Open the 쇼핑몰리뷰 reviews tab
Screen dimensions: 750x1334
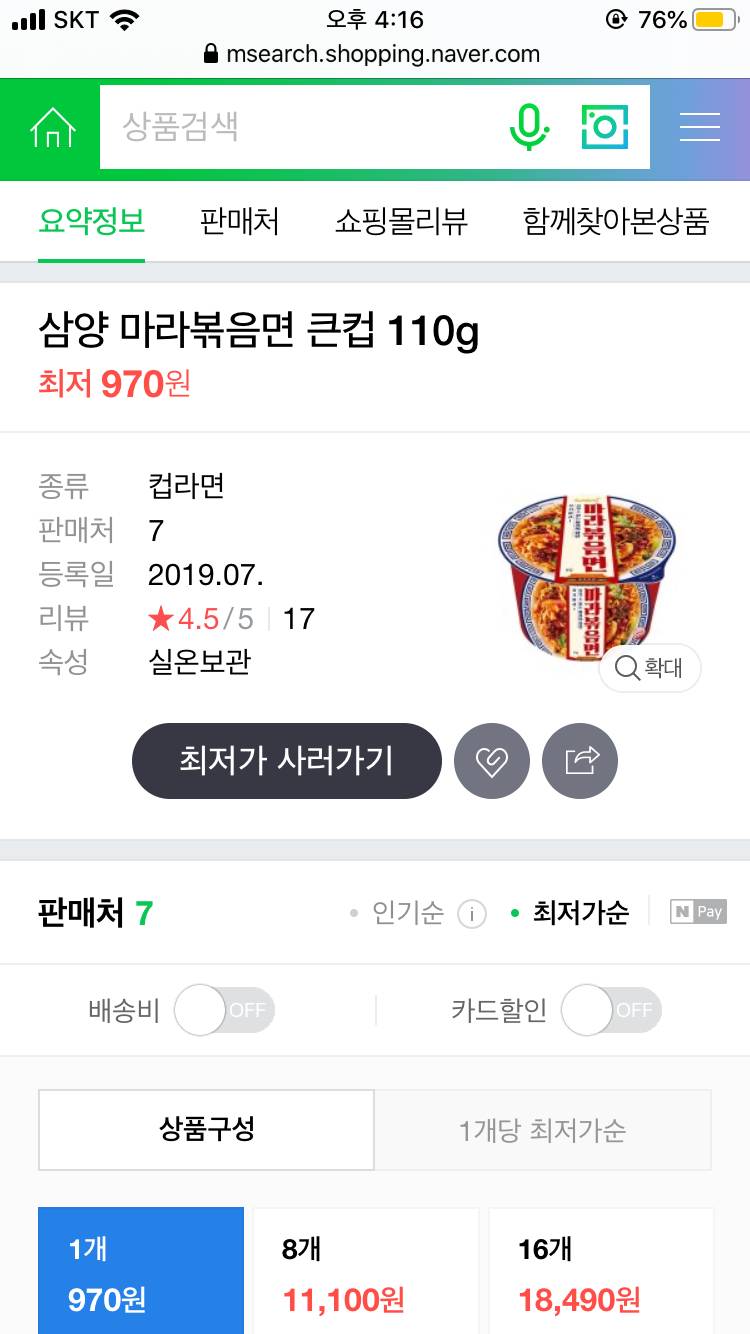click(x=401, y=221)
